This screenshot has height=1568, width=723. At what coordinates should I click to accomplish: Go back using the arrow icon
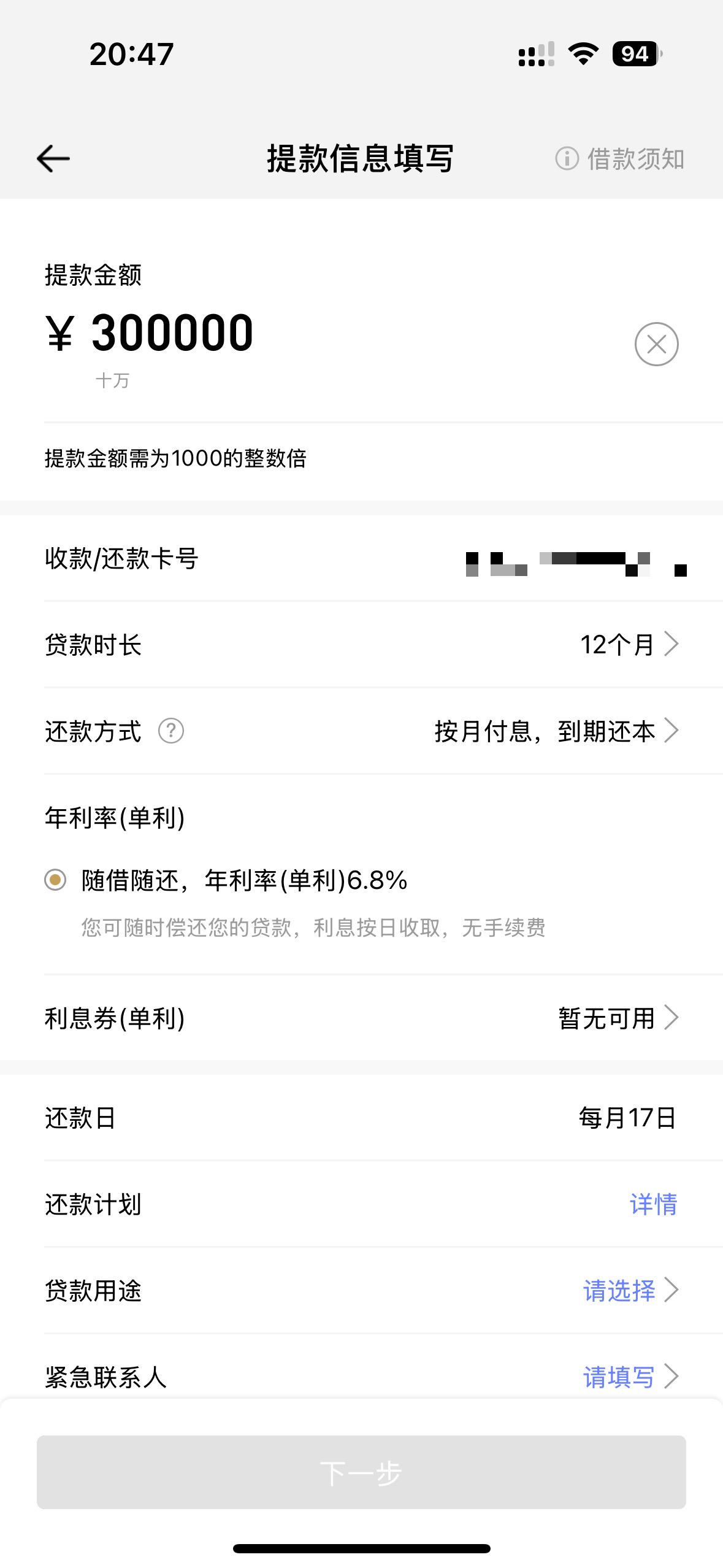click(x=53, y=159)
